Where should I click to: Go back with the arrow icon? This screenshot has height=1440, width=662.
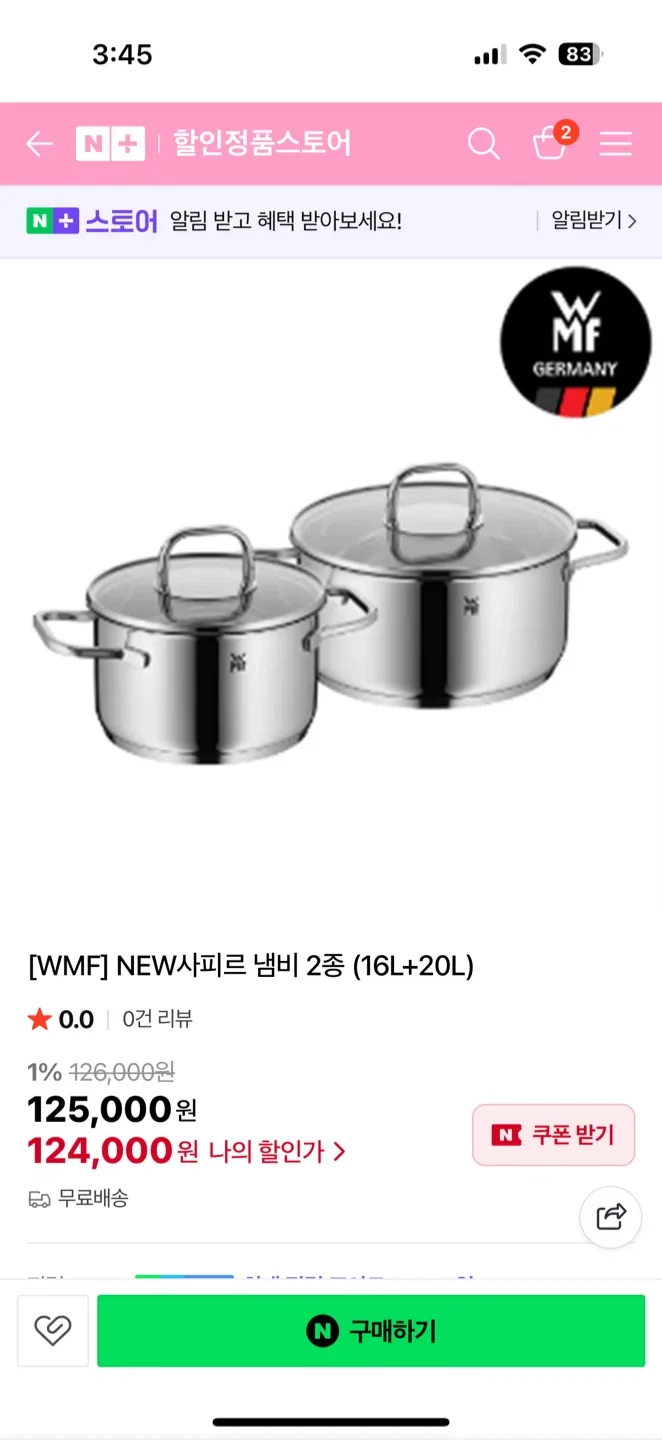[39, 144]
